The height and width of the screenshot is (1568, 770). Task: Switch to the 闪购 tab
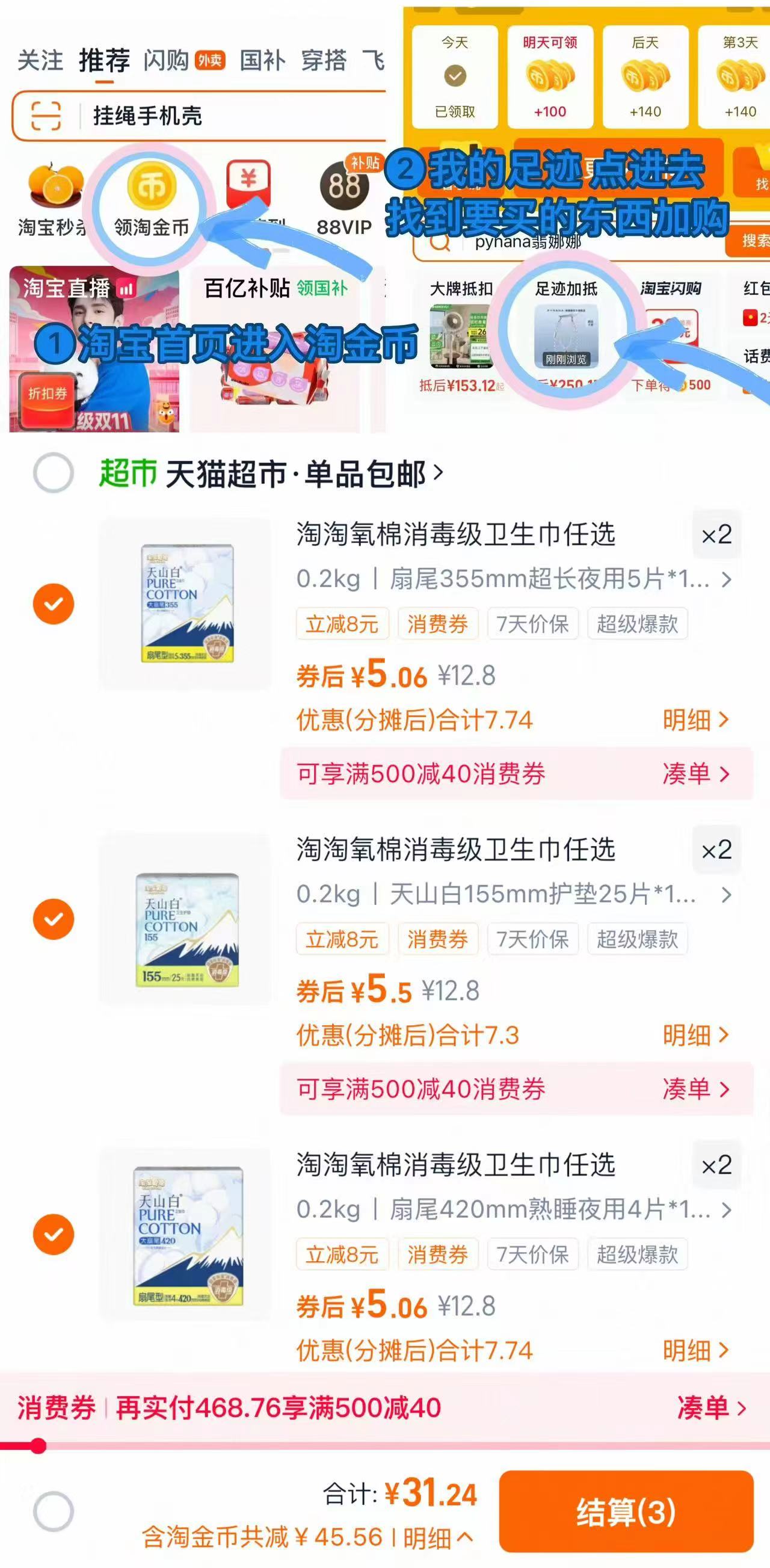(164, 60)
